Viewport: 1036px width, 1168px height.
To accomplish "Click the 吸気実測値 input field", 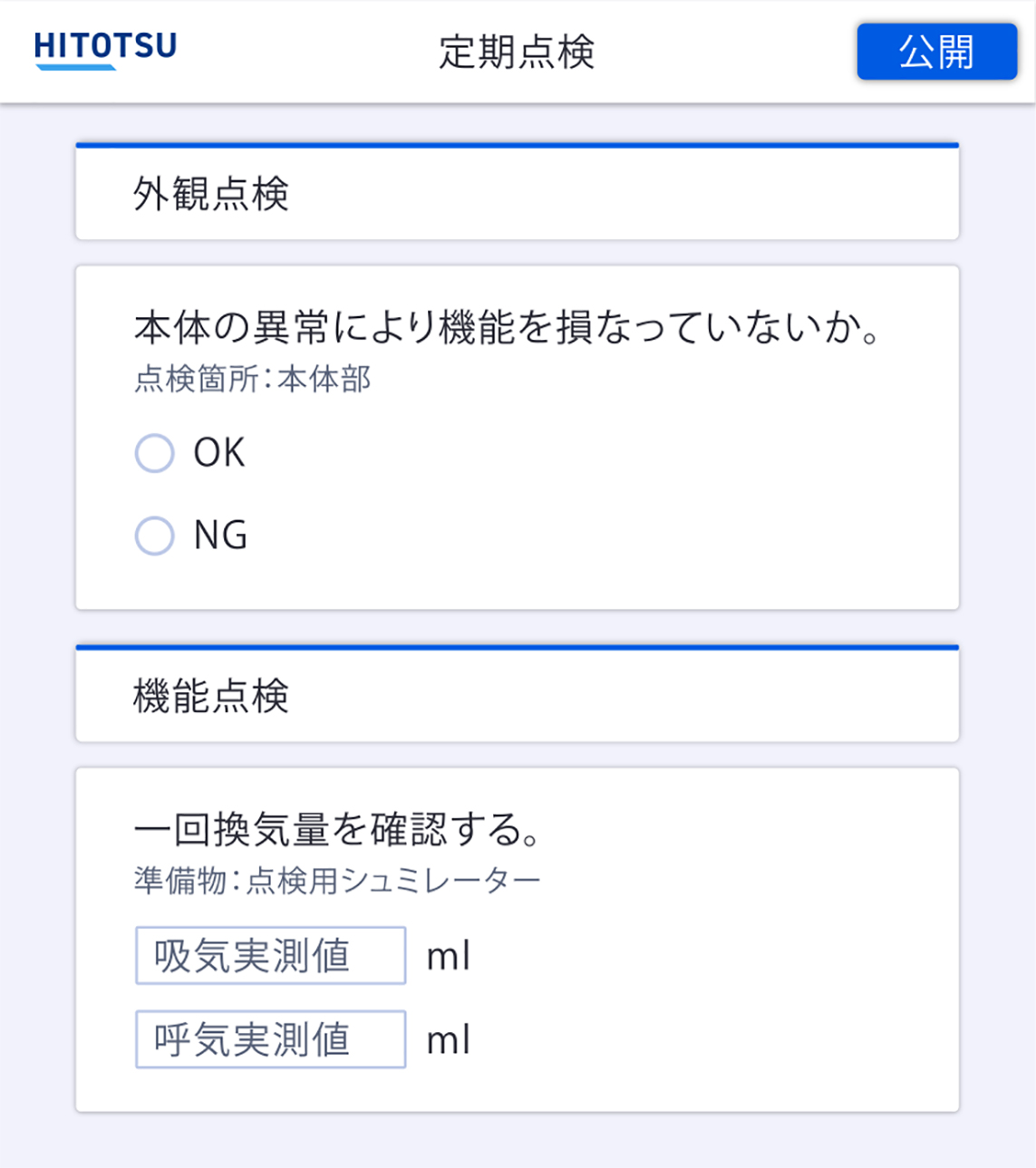I will (x=269, y=955).
